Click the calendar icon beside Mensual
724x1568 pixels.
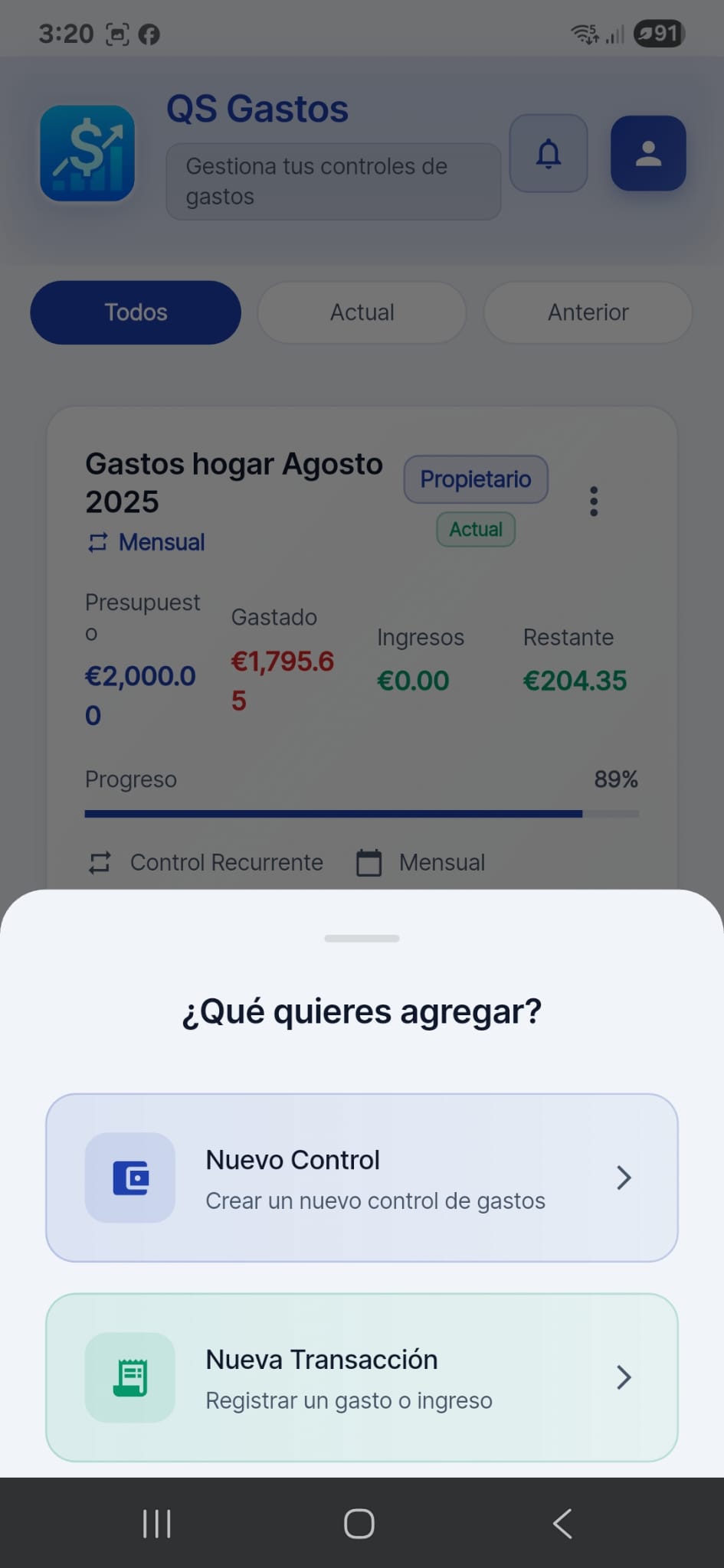coord(369,862)
